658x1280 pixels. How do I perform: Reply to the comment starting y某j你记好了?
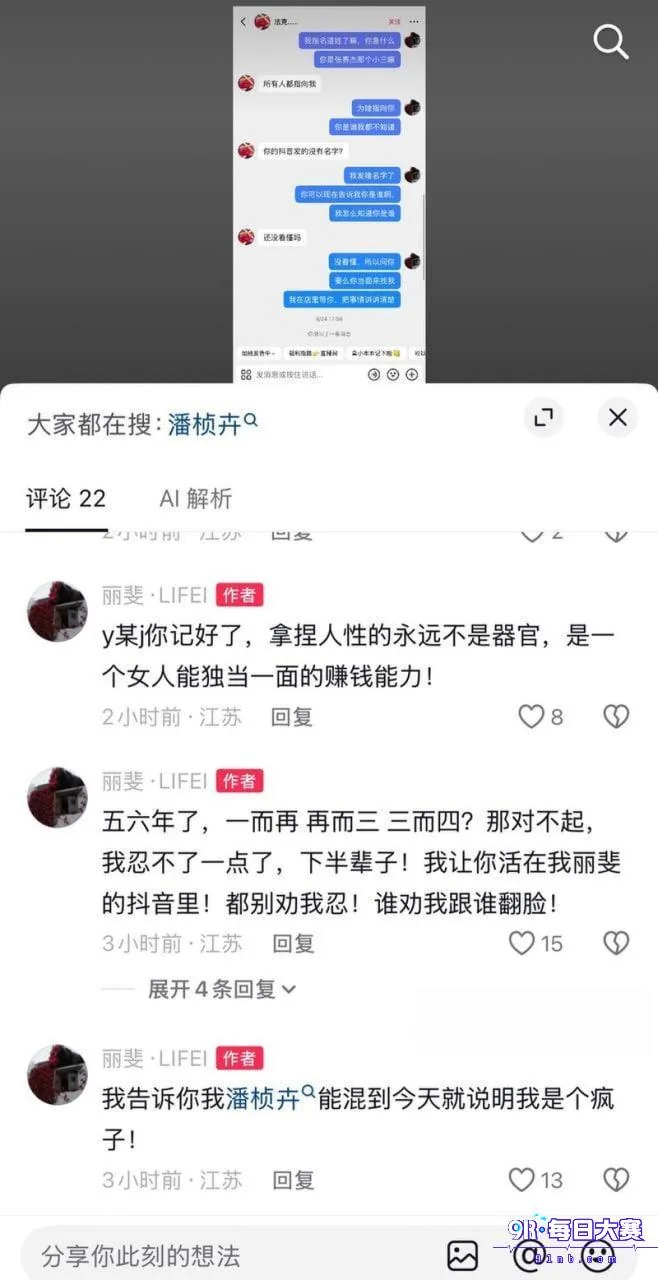click(293, 716)
